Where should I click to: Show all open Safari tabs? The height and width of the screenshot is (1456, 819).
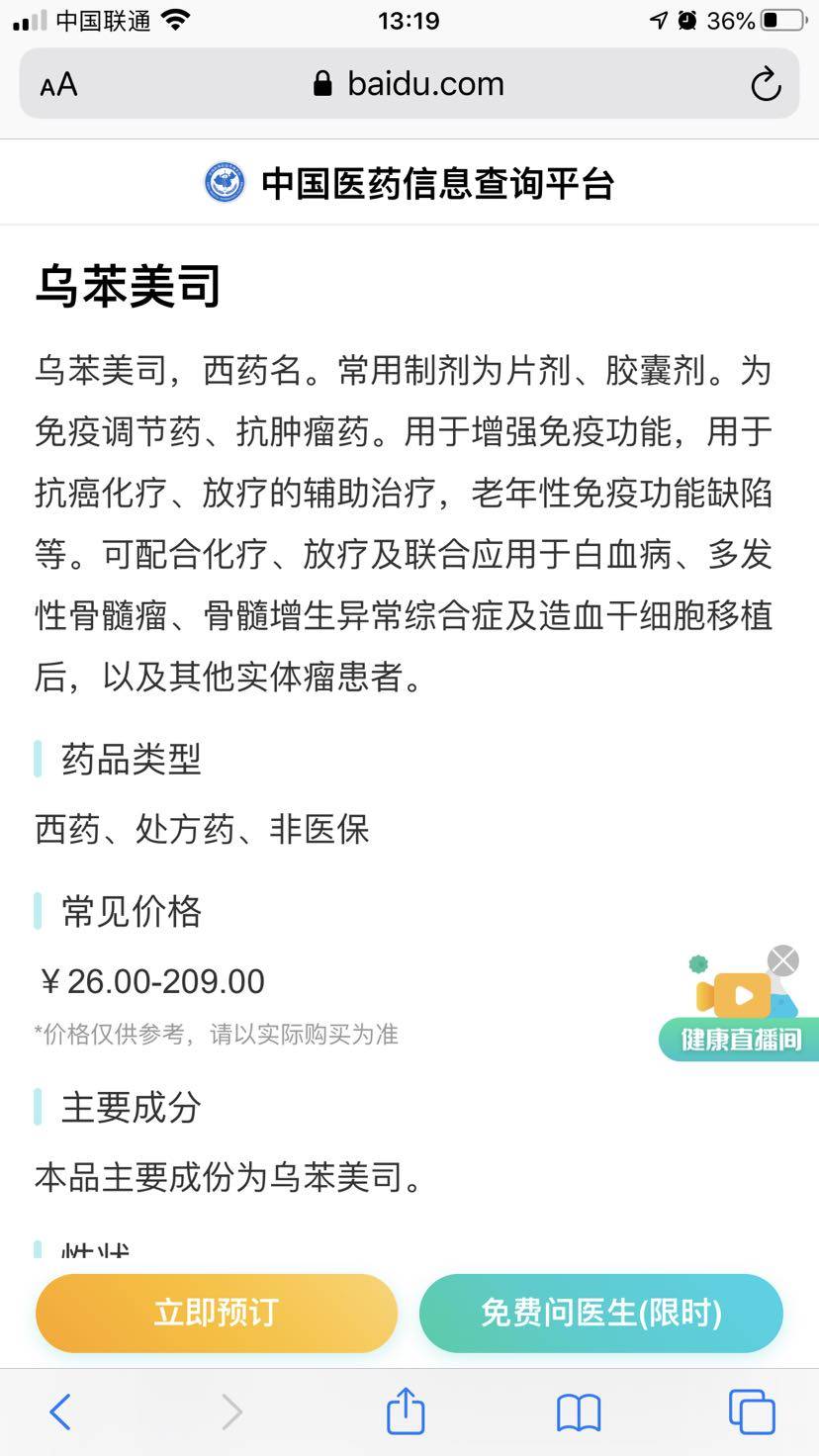coord(752,1411)
